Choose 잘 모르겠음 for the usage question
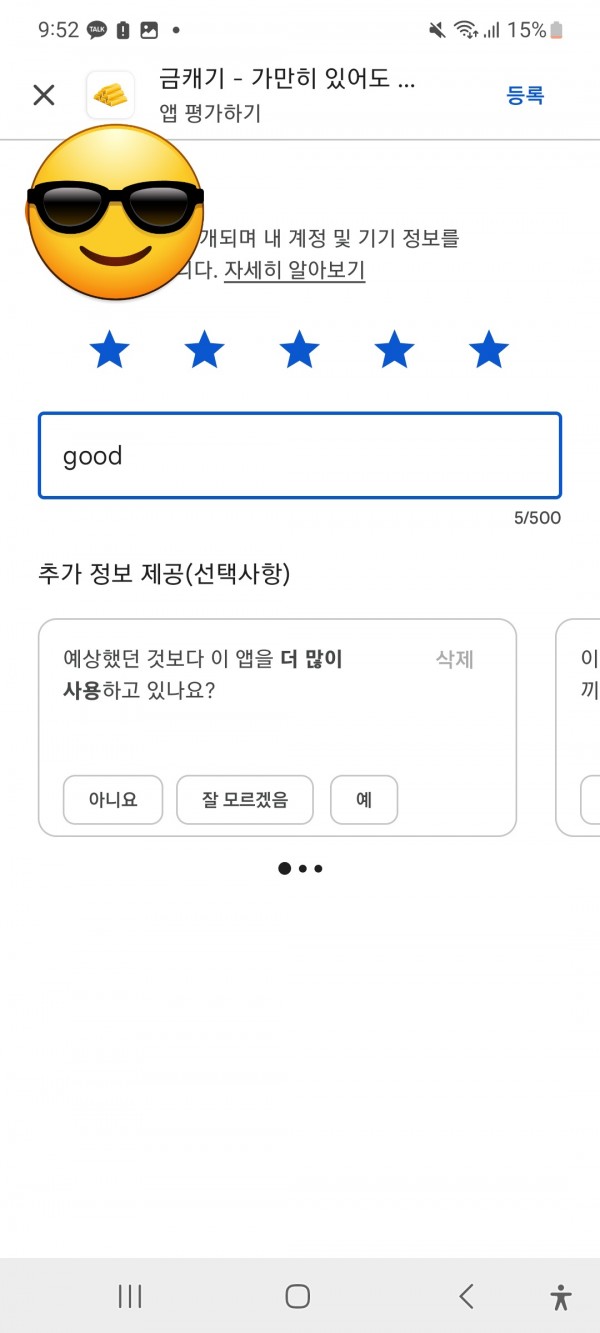600x1333 pixels. pyautogui.click(x=245, y=800)
